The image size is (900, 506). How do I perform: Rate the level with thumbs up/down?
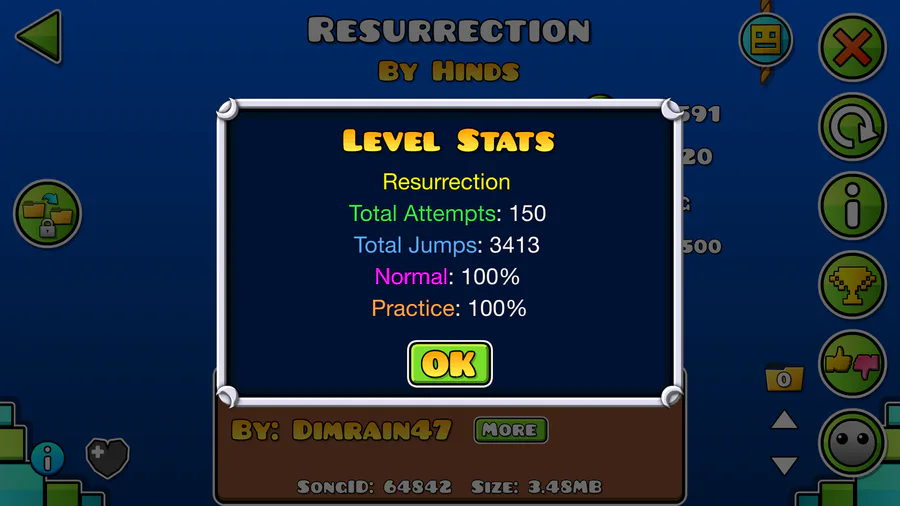pos(853,364)
